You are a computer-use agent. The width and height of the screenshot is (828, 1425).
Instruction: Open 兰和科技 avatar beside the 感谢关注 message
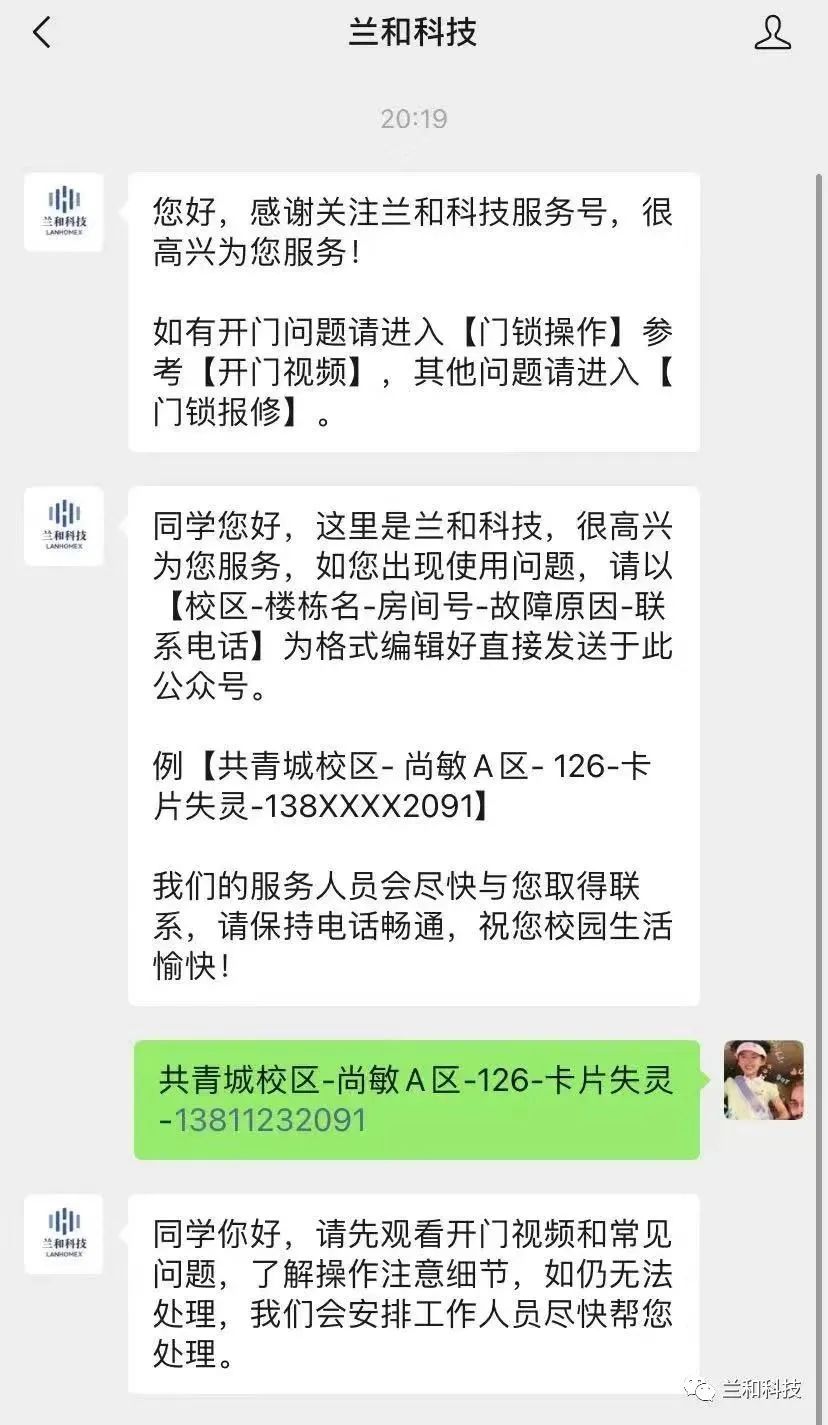(64, 212)
